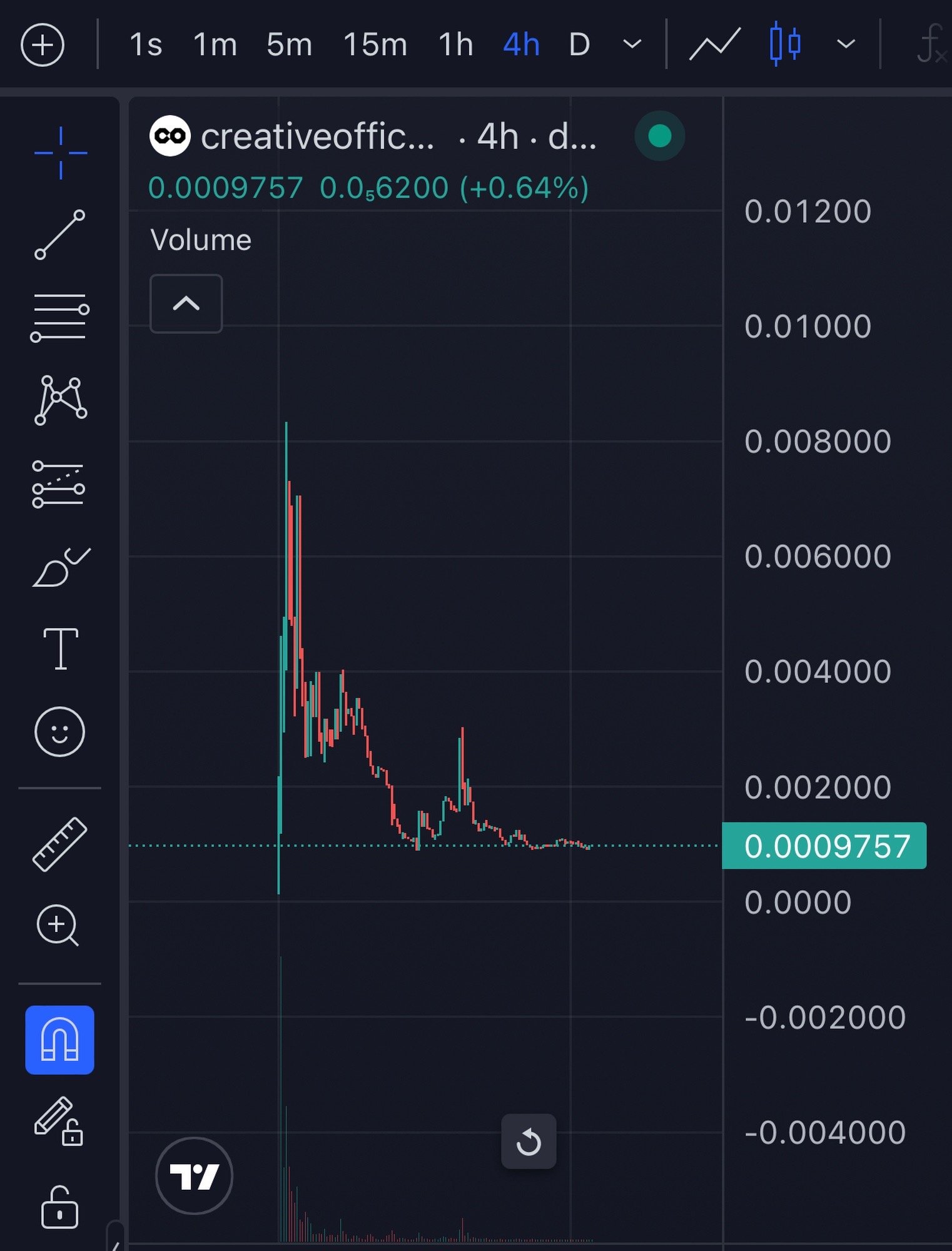The height and width of the screenshot is (1251, 952).
Task: Open the emoji sticker tool
Action: tap(59, 732)
